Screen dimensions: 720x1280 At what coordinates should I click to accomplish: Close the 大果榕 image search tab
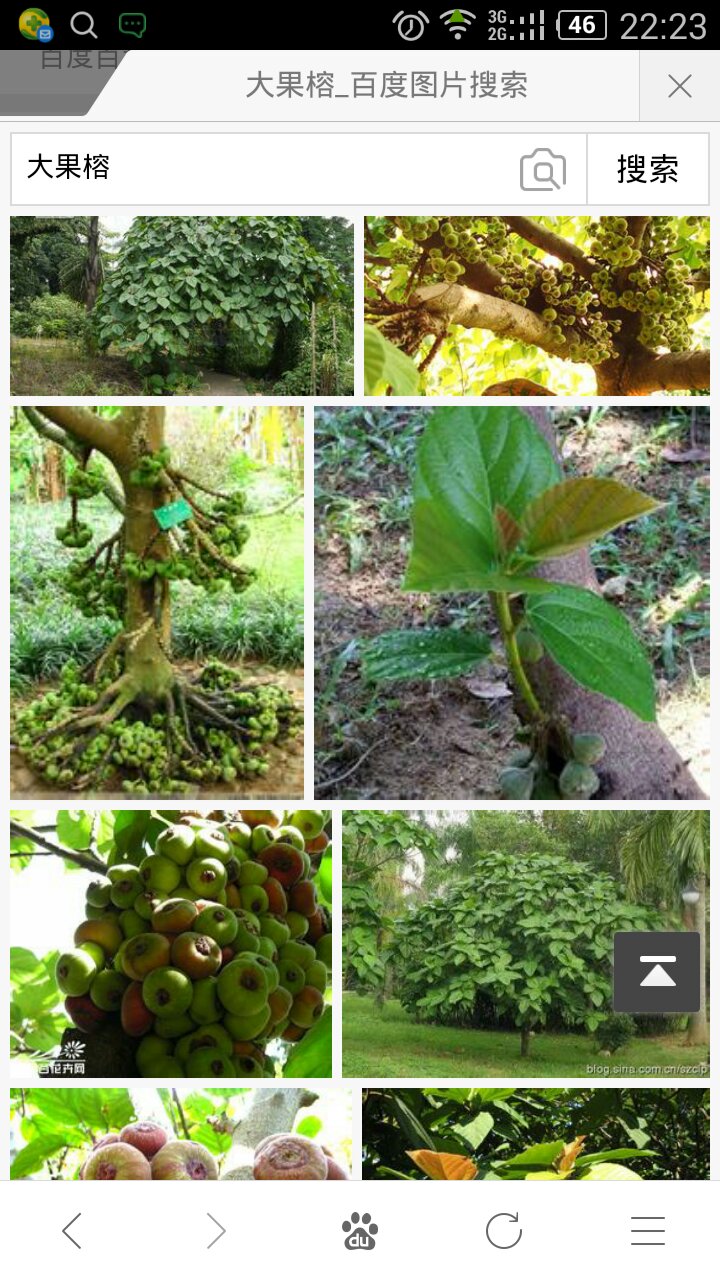point(680,86)
